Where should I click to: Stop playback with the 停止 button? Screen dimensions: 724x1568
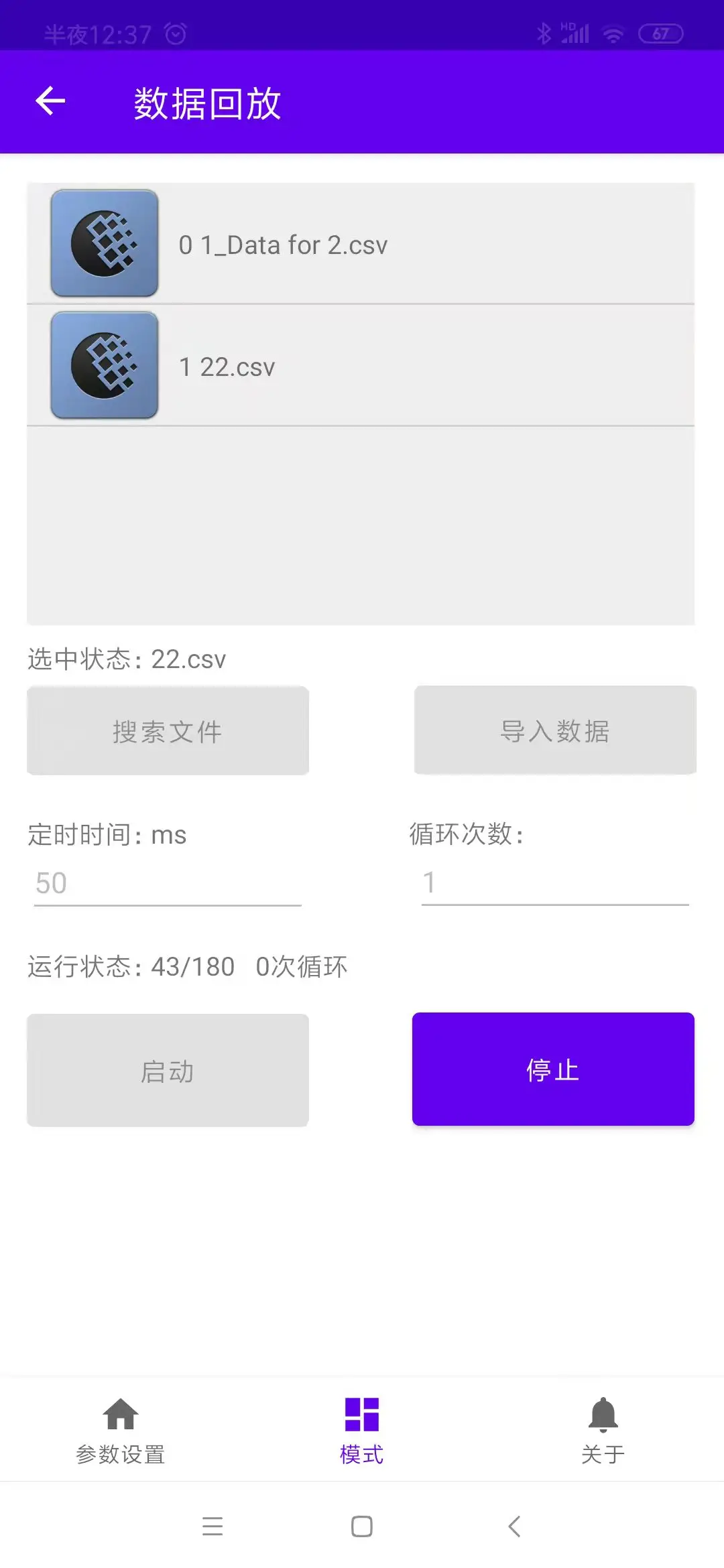[553, 1069]
